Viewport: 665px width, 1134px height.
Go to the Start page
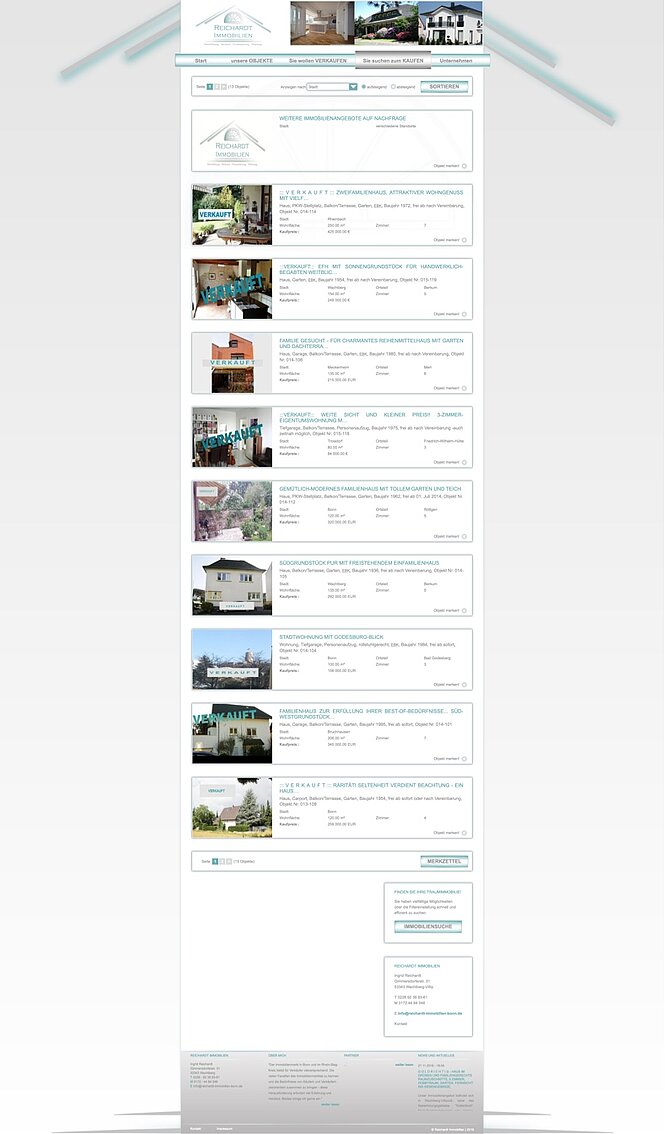point(201,61)
